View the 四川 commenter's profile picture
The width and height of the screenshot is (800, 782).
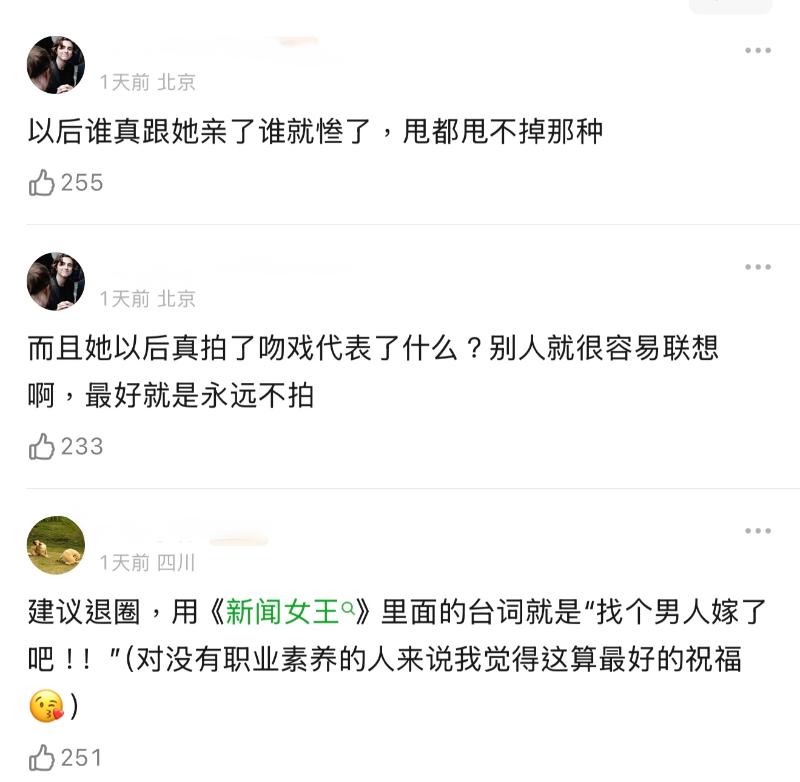pos(56,545)
